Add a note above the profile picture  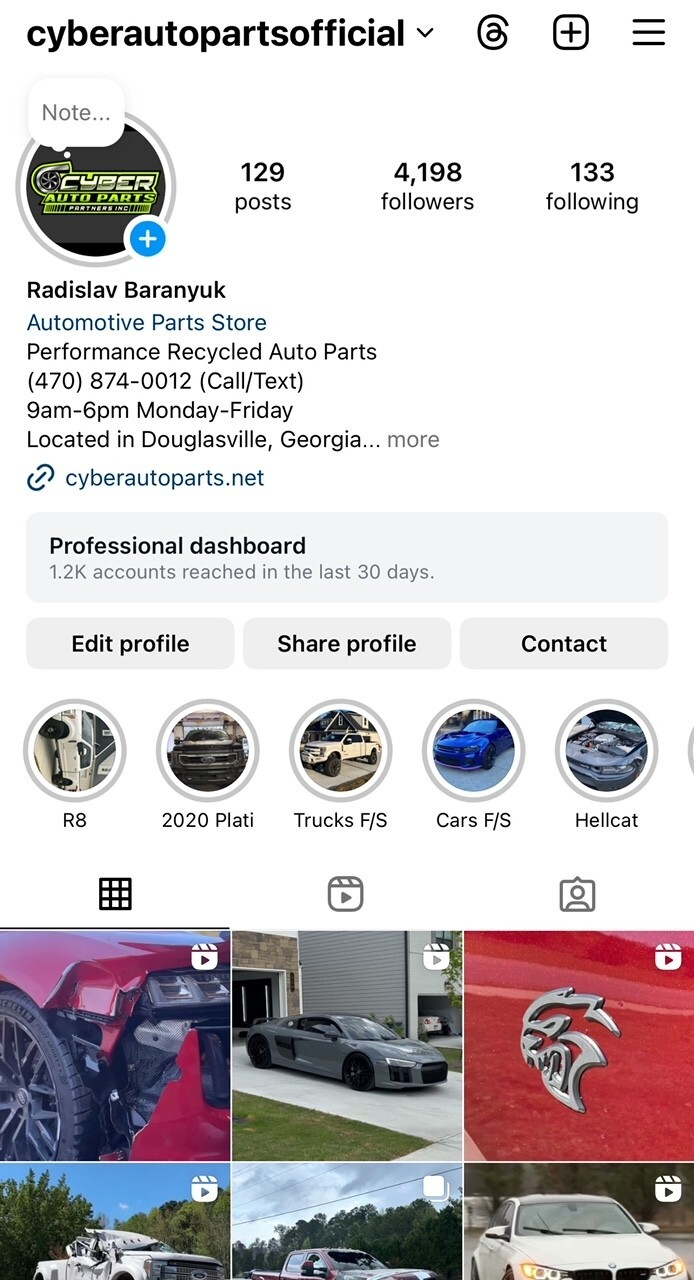pyautogui.click(x=76, y=113)
